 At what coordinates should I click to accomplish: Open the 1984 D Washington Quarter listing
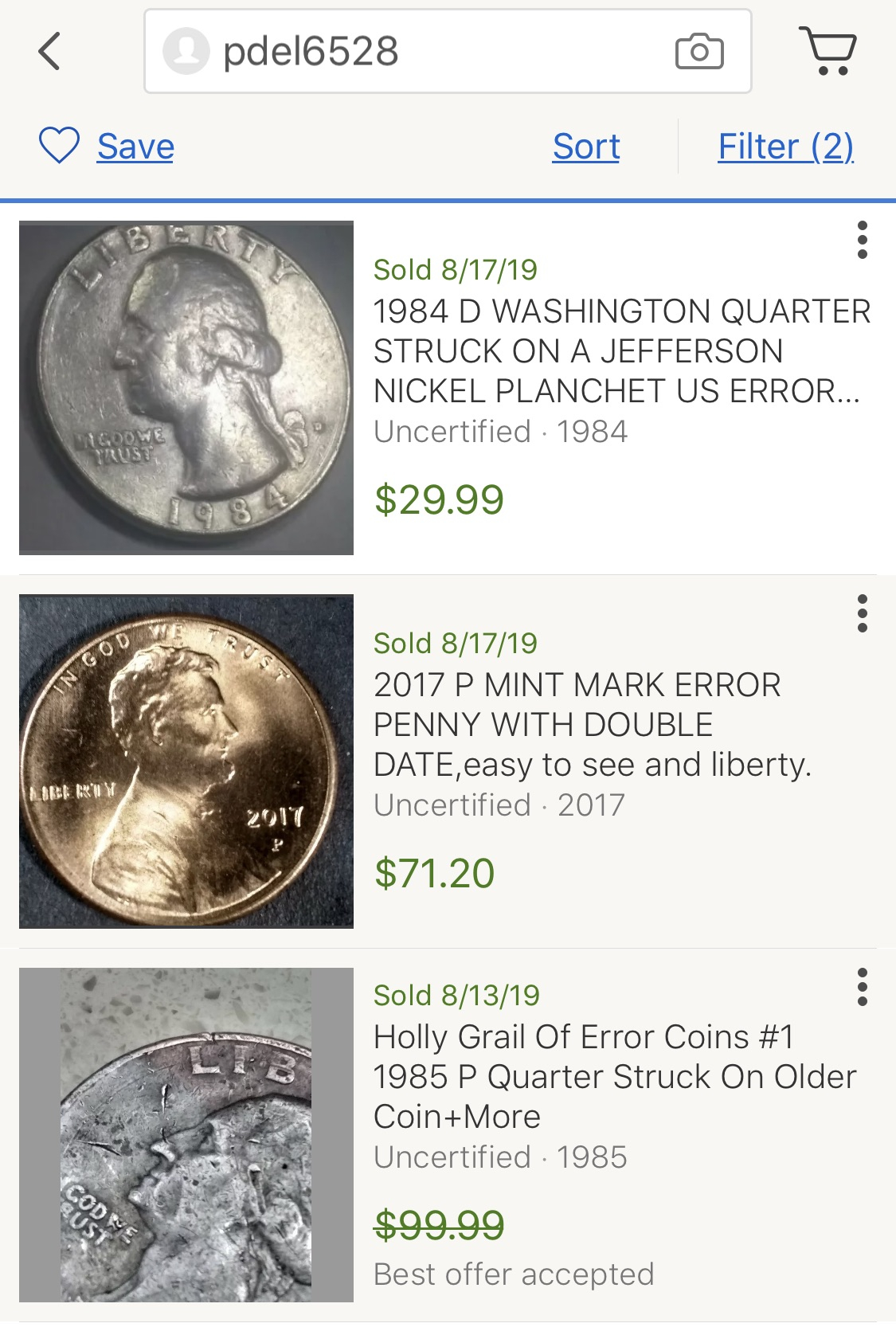click(621, 350)
